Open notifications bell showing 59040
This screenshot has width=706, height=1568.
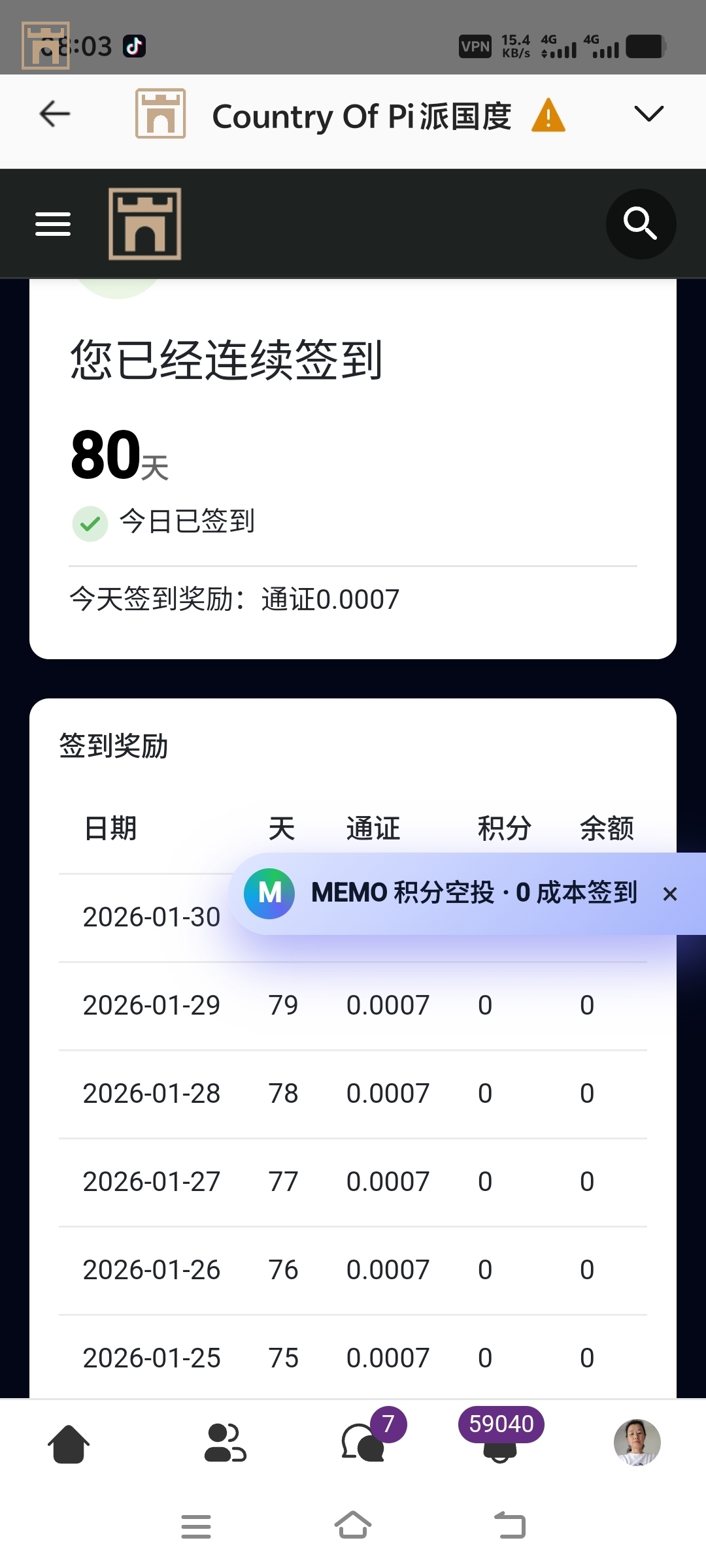pos(500,1445)
